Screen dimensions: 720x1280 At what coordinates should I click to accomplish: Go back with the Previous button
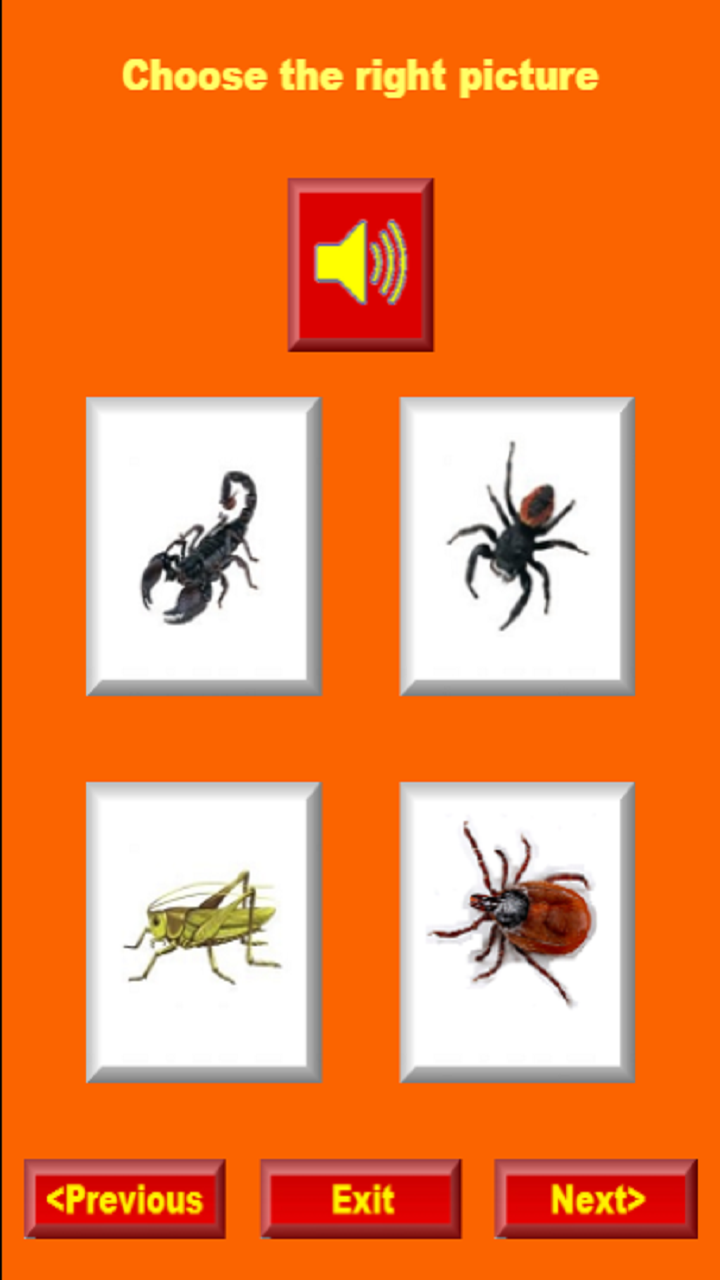click(125, 1198)
